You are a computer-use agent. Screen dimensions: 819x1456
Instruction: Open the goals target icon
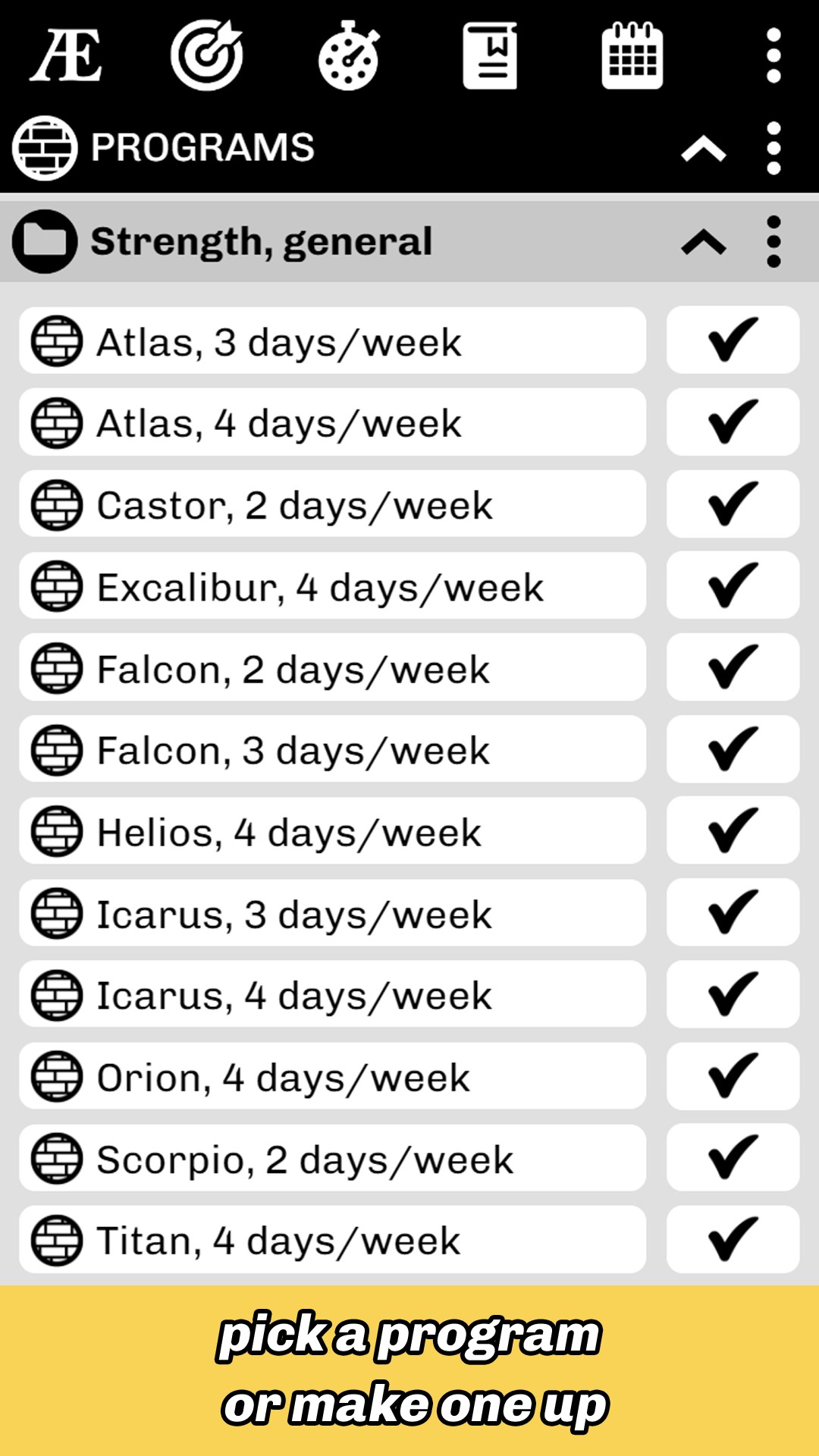pos(206,55)
